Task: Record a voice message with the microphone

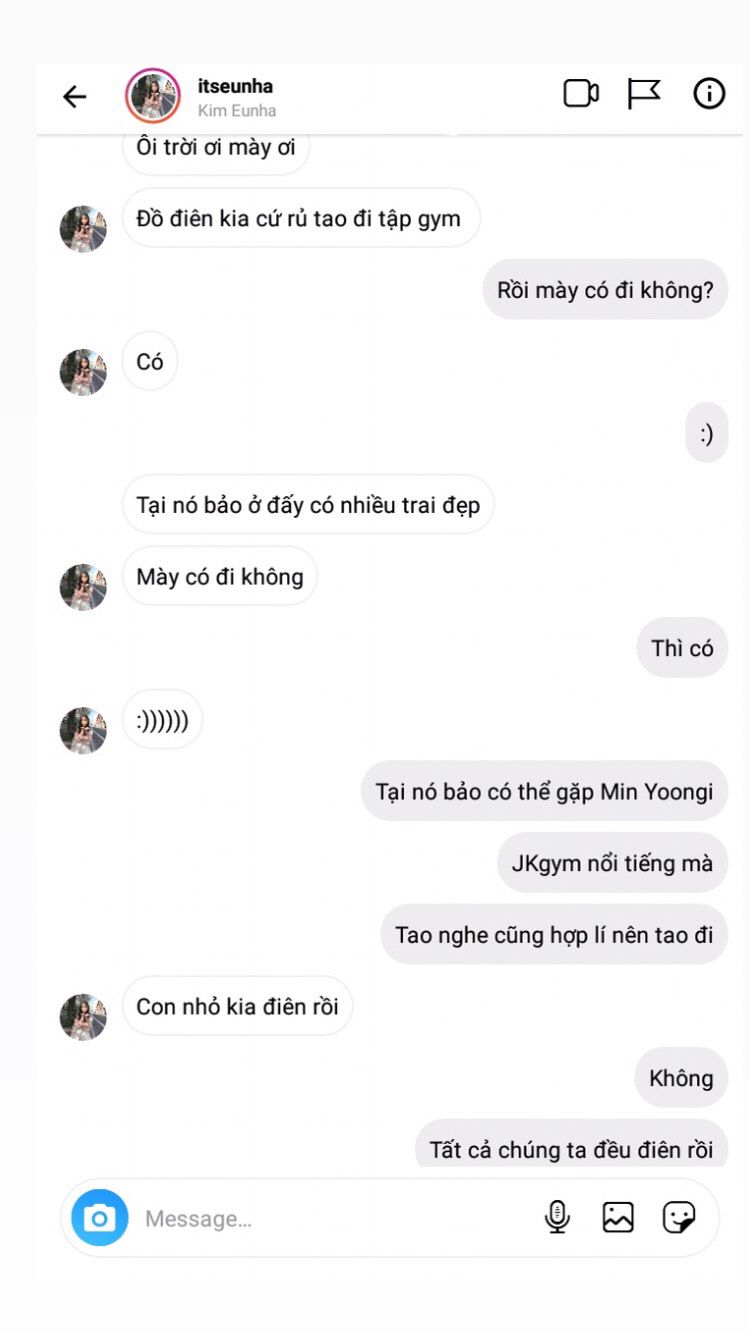Action: pyautogui.click(x=557, y=1217)
